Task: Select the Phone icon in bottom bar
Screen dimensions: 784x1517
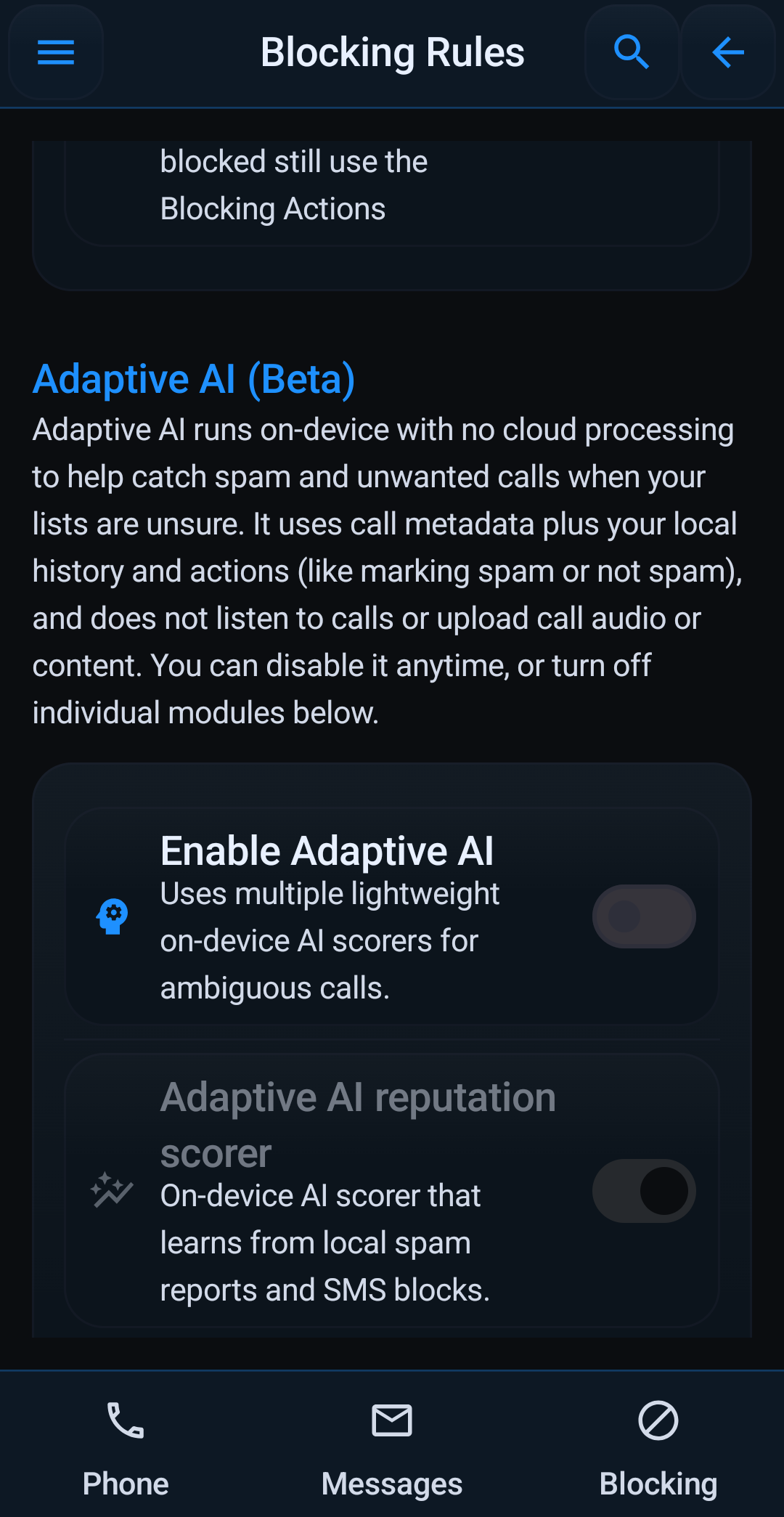Action: [125, 1419]
